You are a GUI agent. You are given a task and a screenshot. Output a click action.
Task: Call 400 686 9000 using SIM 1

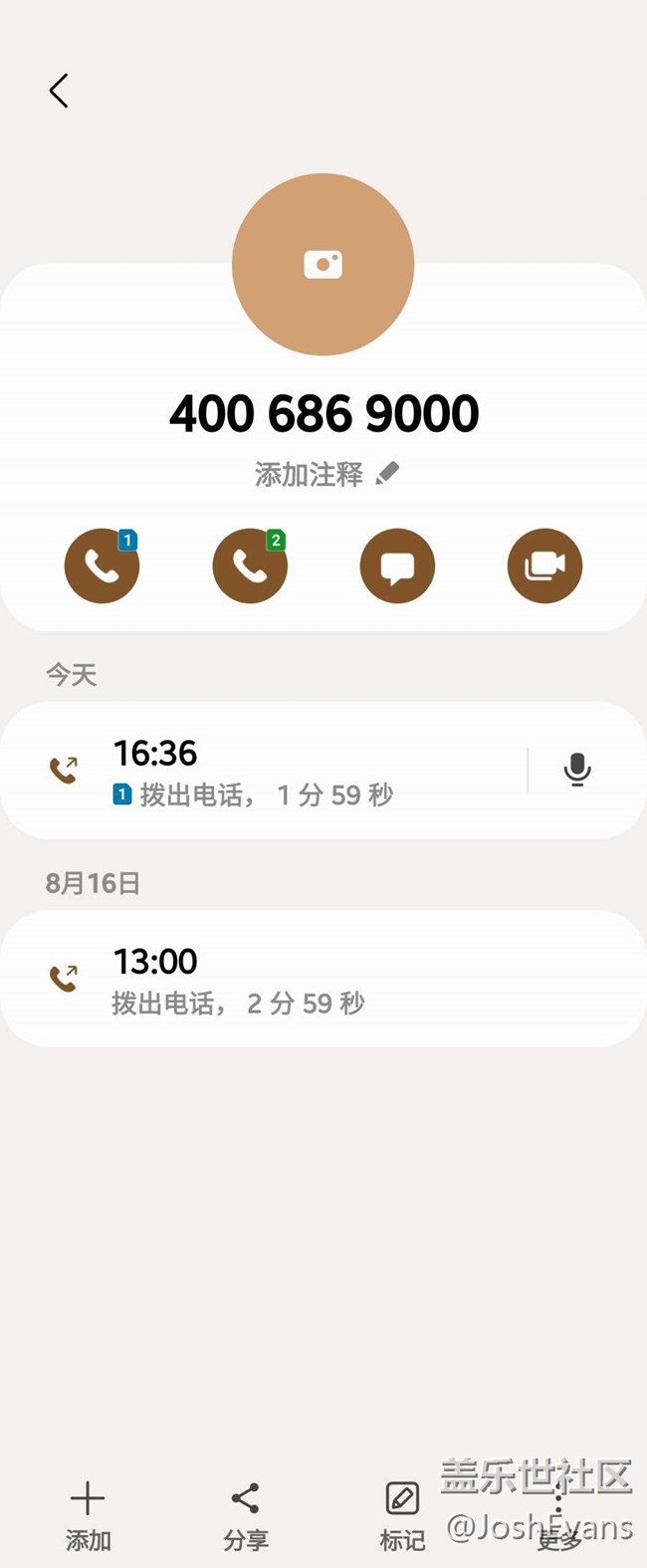point(102,566)
